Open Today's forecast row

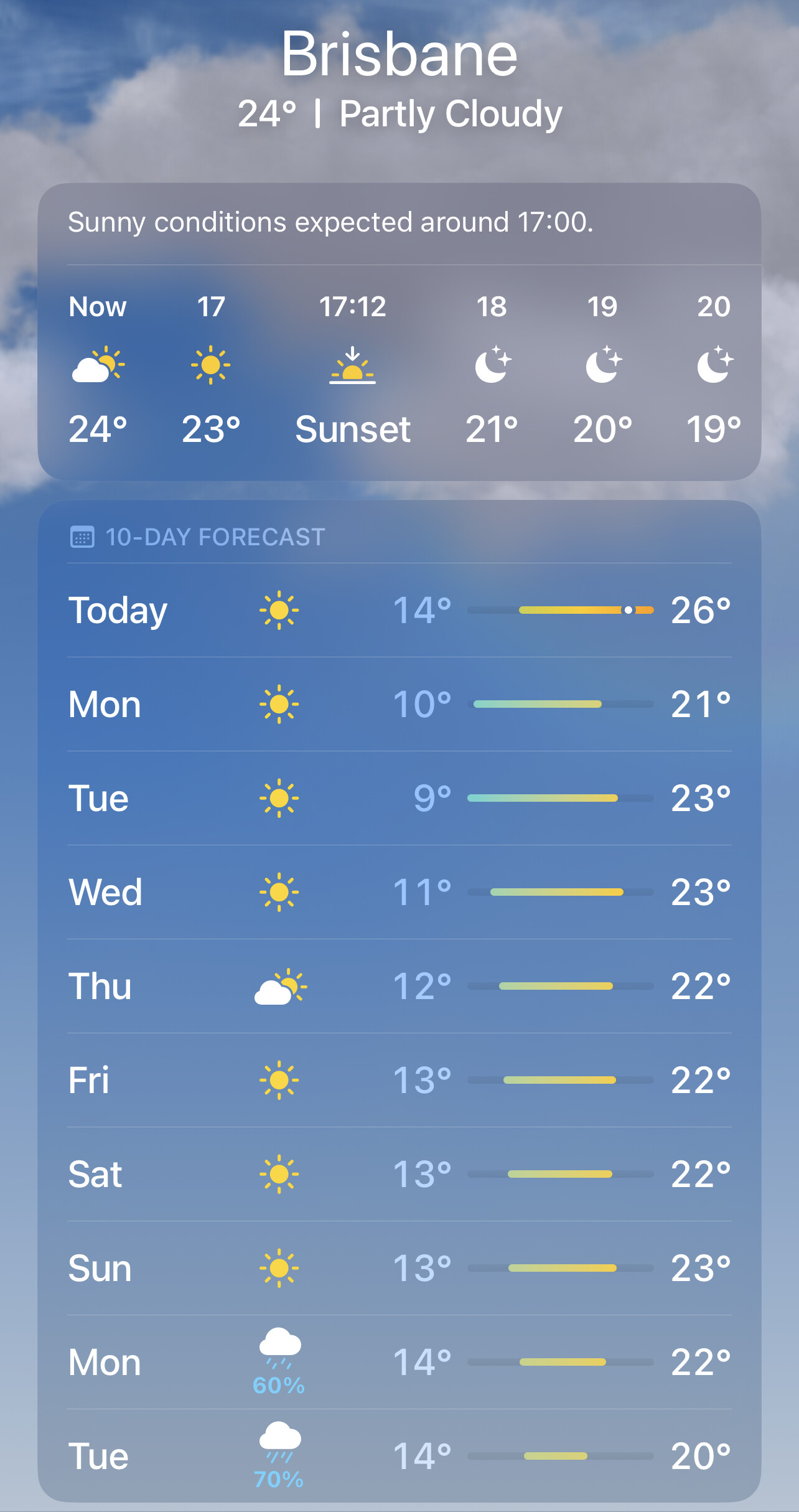point(399,610)
